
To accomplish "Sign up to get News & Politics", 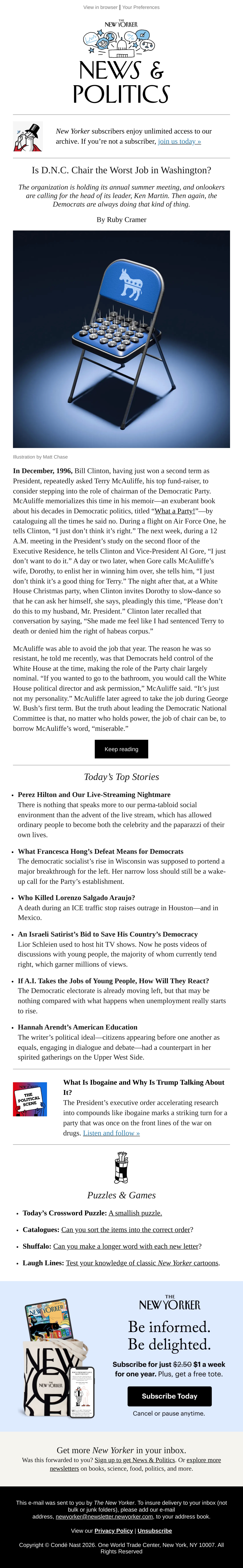I will [x=135, y=1460].
